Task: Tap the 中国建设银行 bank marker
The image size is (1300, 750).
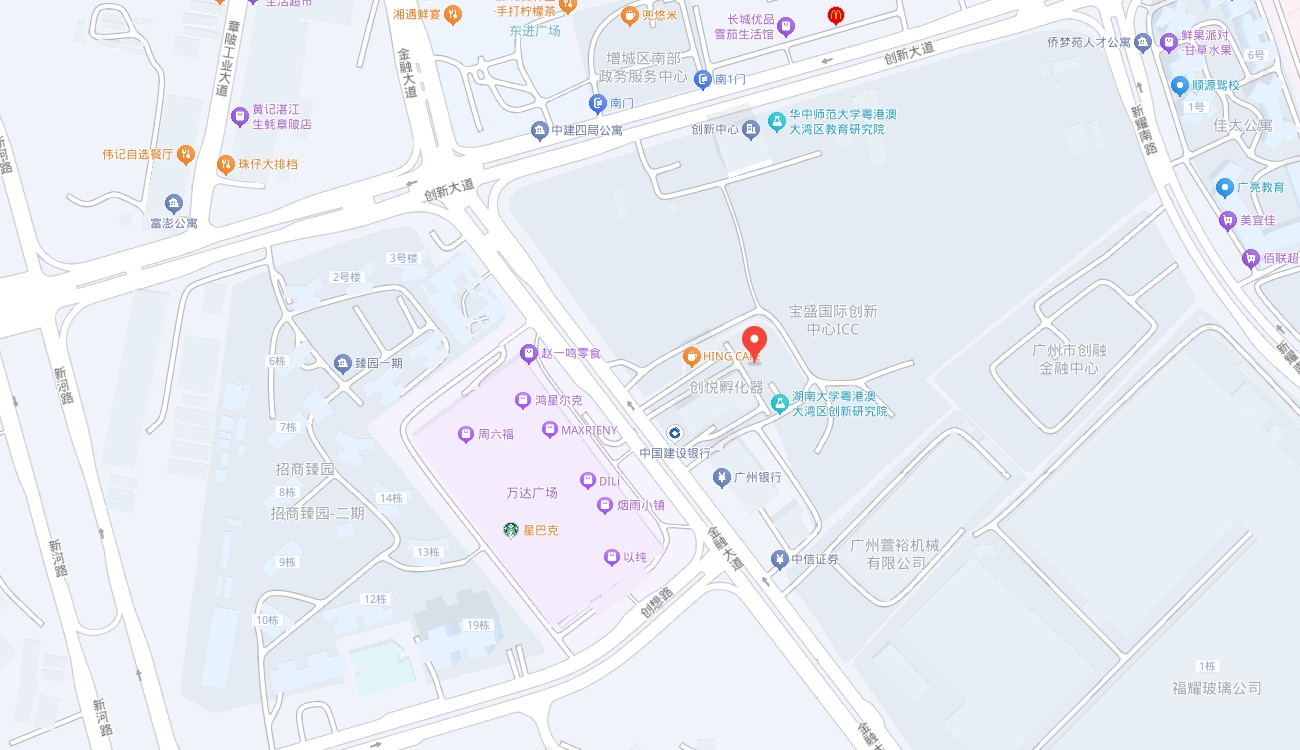Action: (x=675, y=433)
